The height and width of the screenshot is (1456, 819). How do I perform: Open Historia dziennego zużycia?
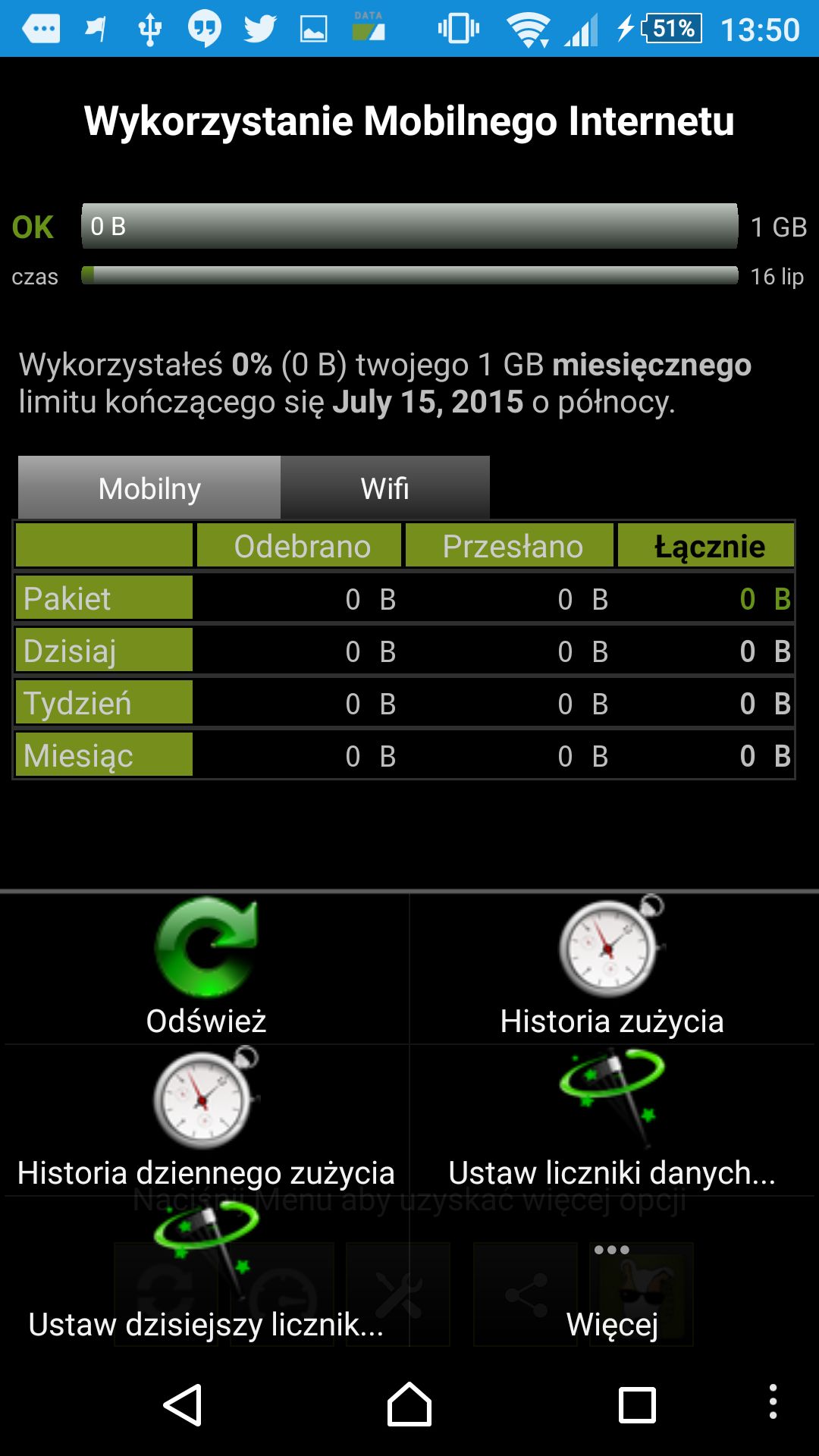tap(206, 1120)
